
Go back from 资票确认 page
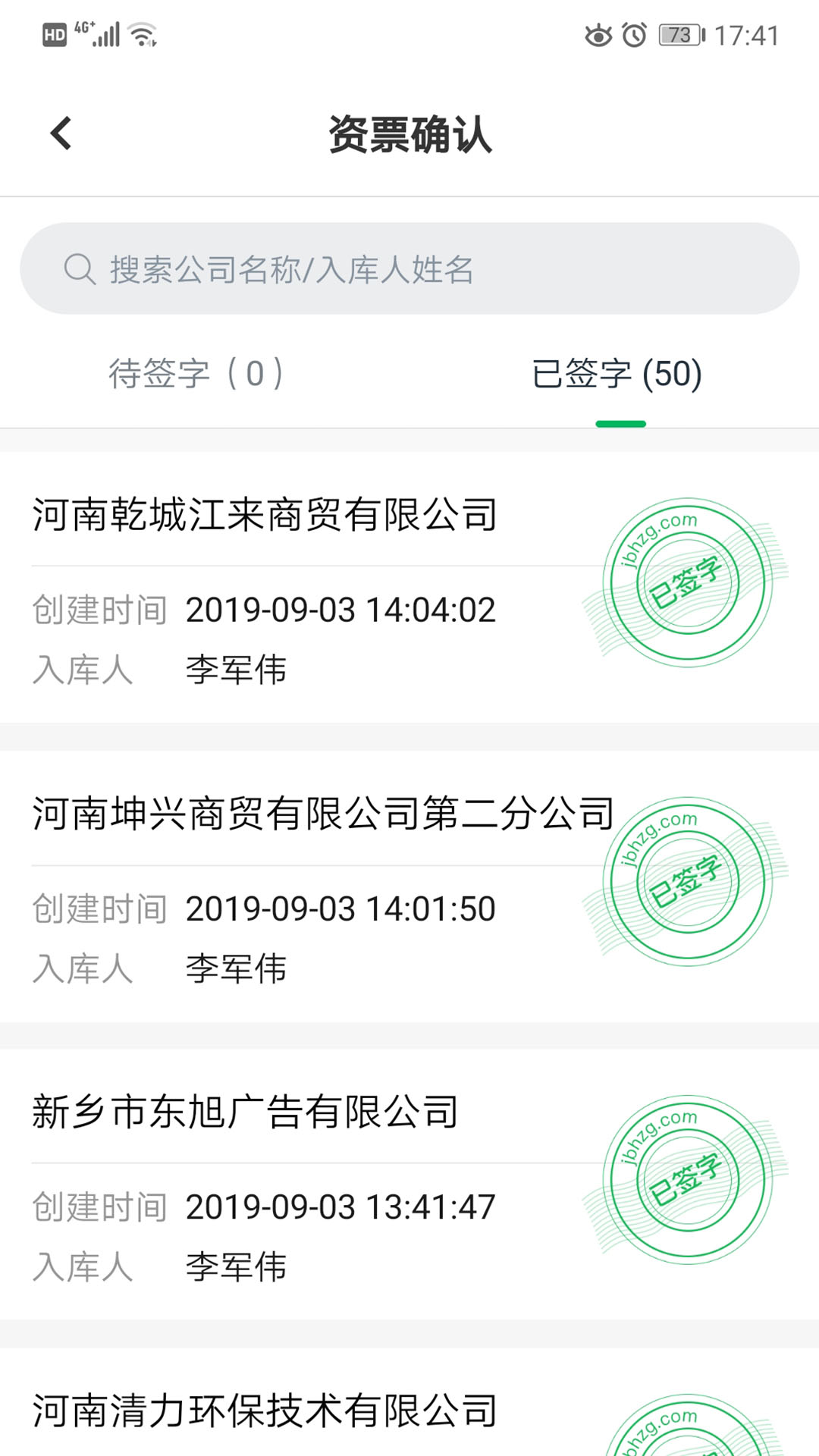click(61, 134)
